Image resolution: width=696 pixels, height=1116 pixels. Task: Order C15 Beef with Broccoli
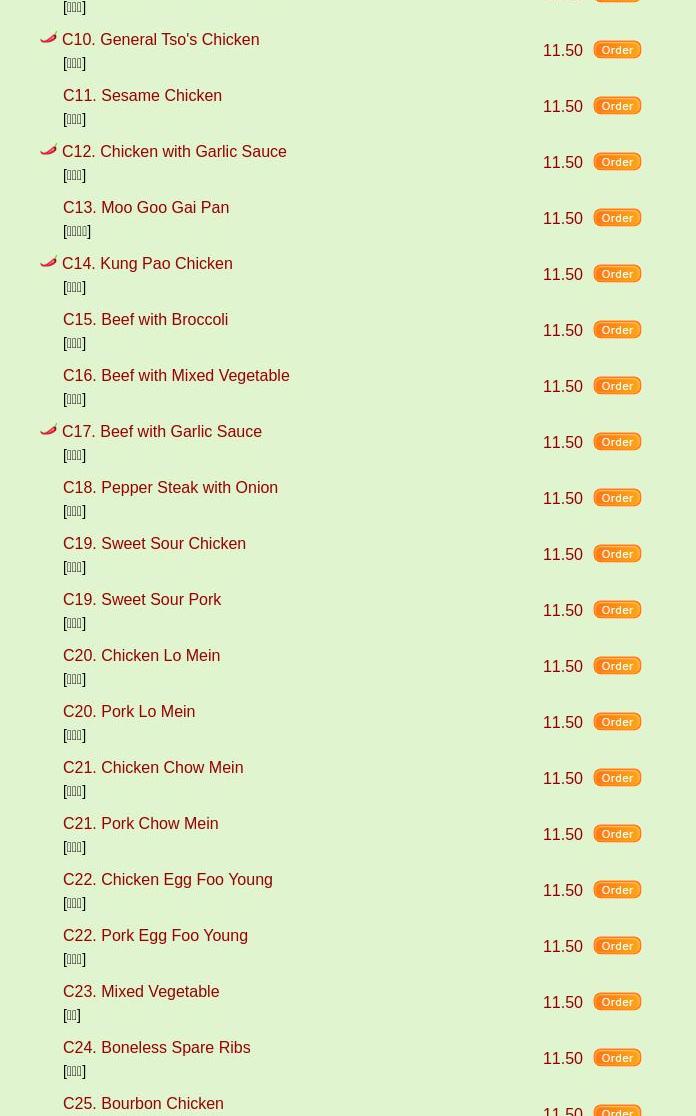617,330
